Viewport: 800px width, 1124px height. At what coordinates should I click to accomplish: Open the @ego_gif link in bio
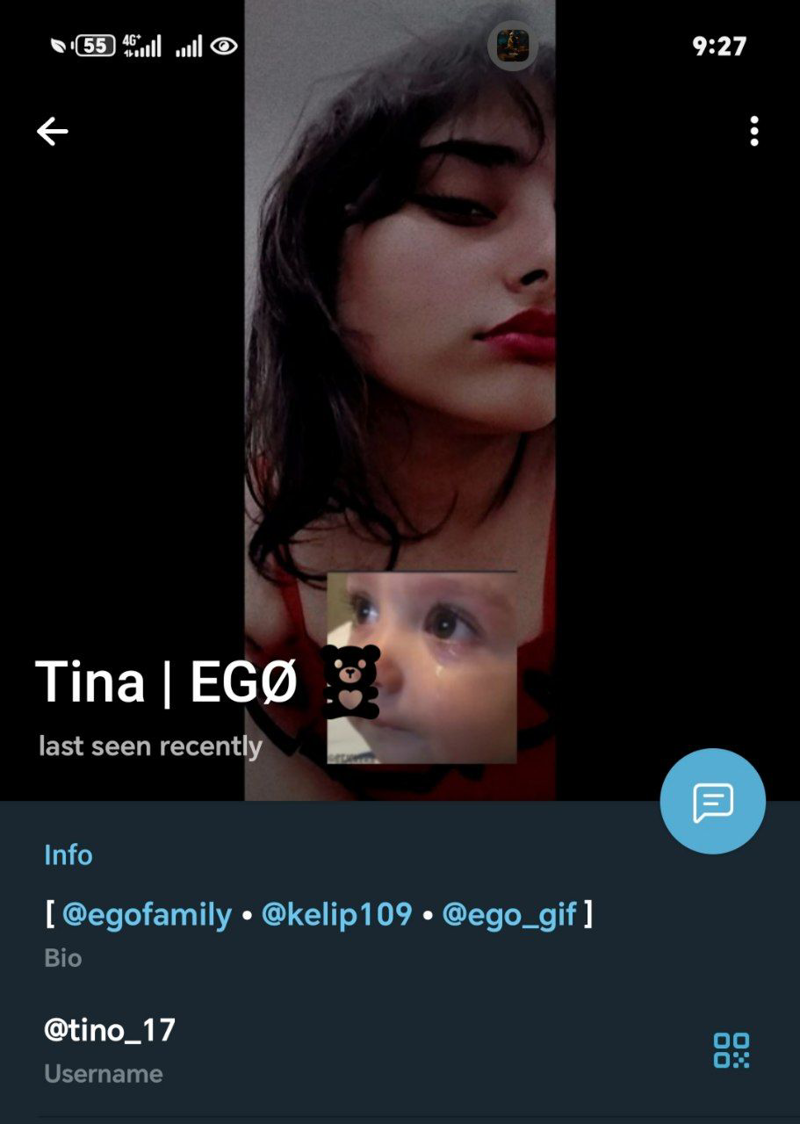(x=509, y=914)
